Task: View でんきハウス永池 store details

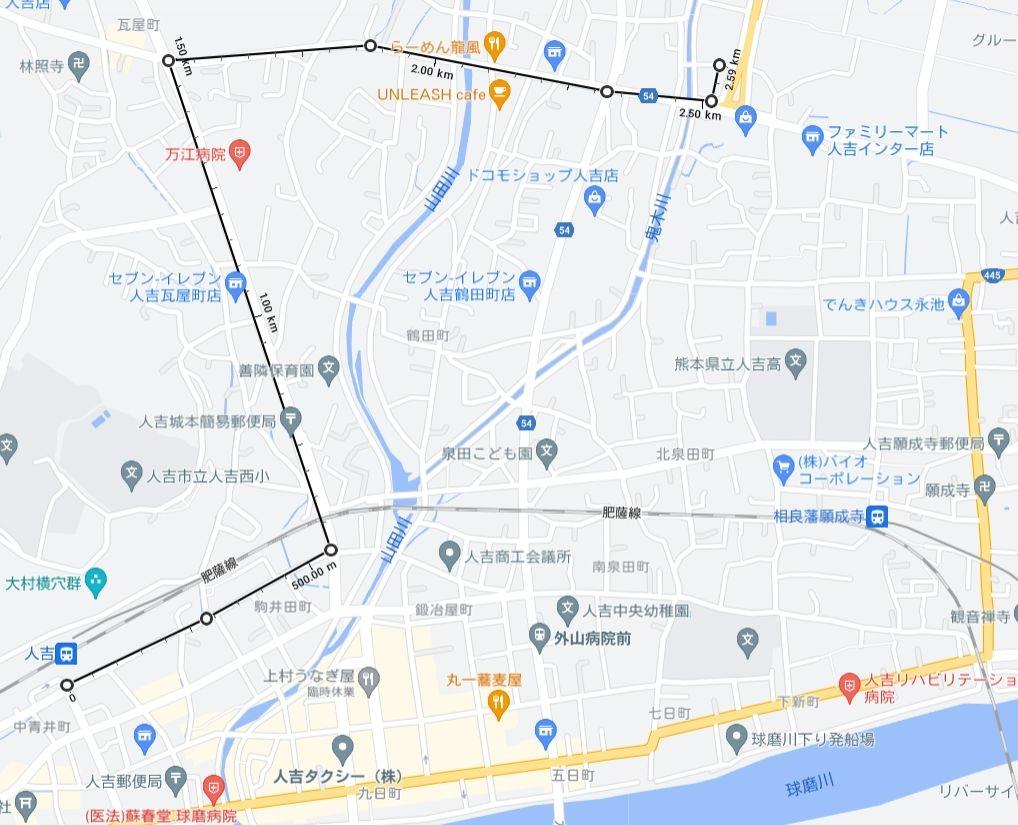Action: (958, 300)
